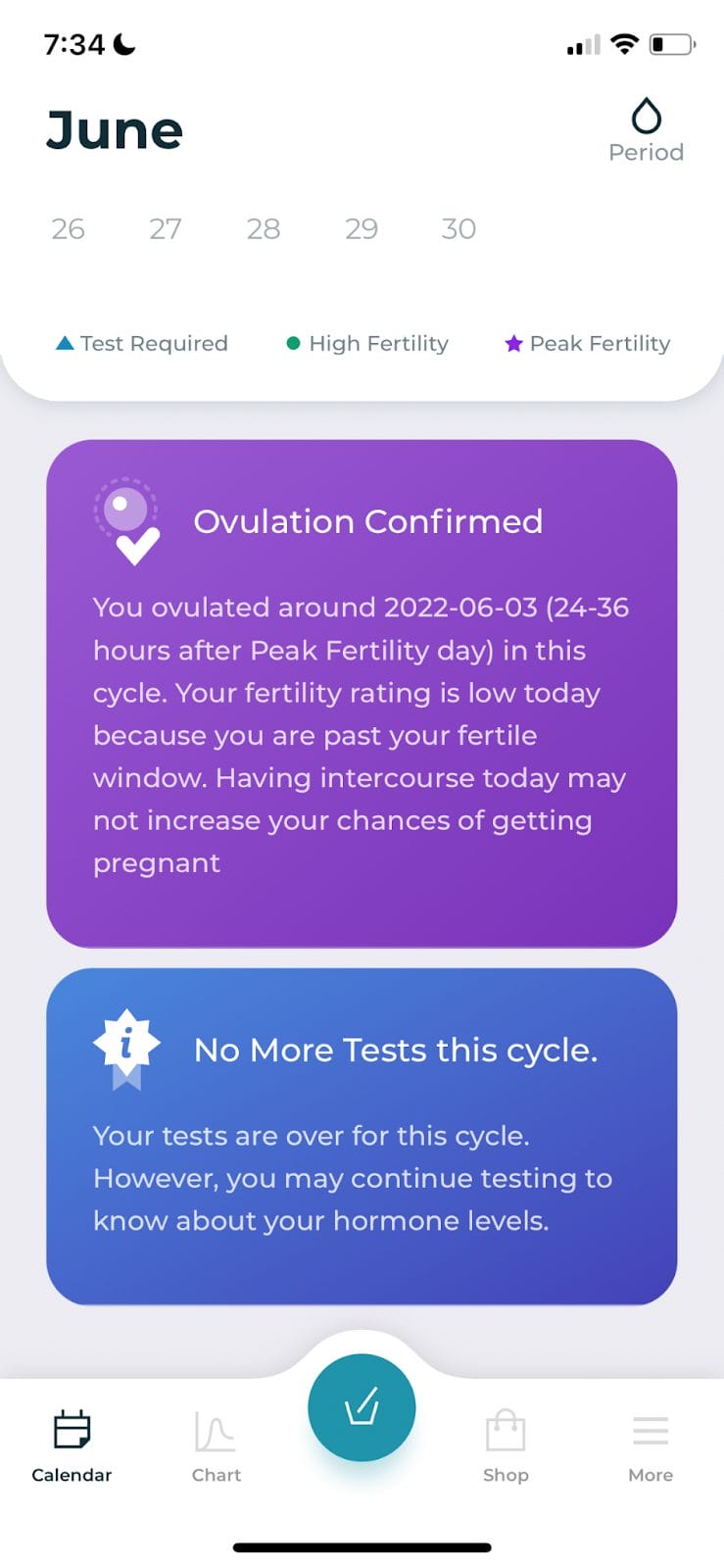Expand the Ovulation Confirmed card
The height and width of the screenshot is (1568, 724).
coord(362,691)
